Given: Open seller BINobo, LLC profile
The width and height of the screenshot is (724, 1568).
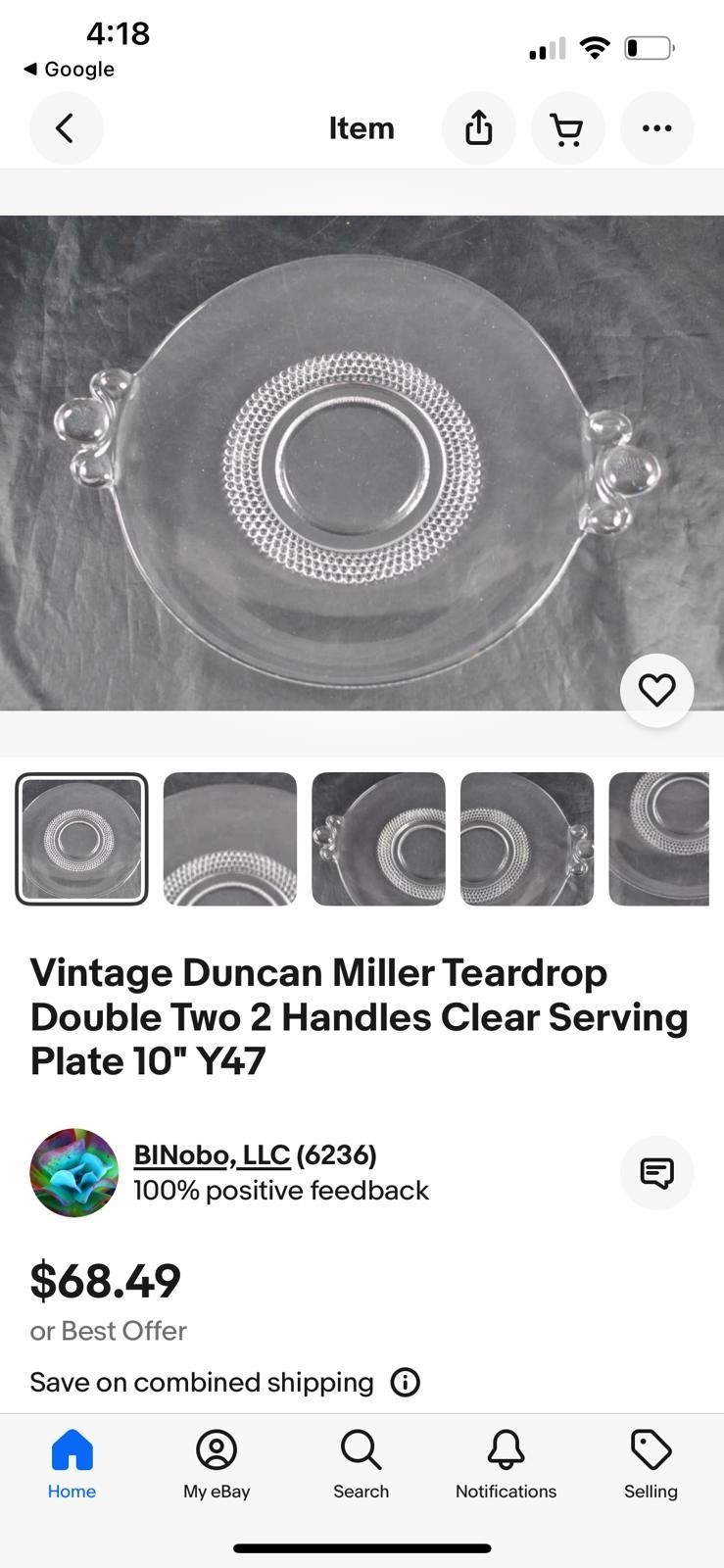Looking at the screenshot, I should coord(212,1155).
